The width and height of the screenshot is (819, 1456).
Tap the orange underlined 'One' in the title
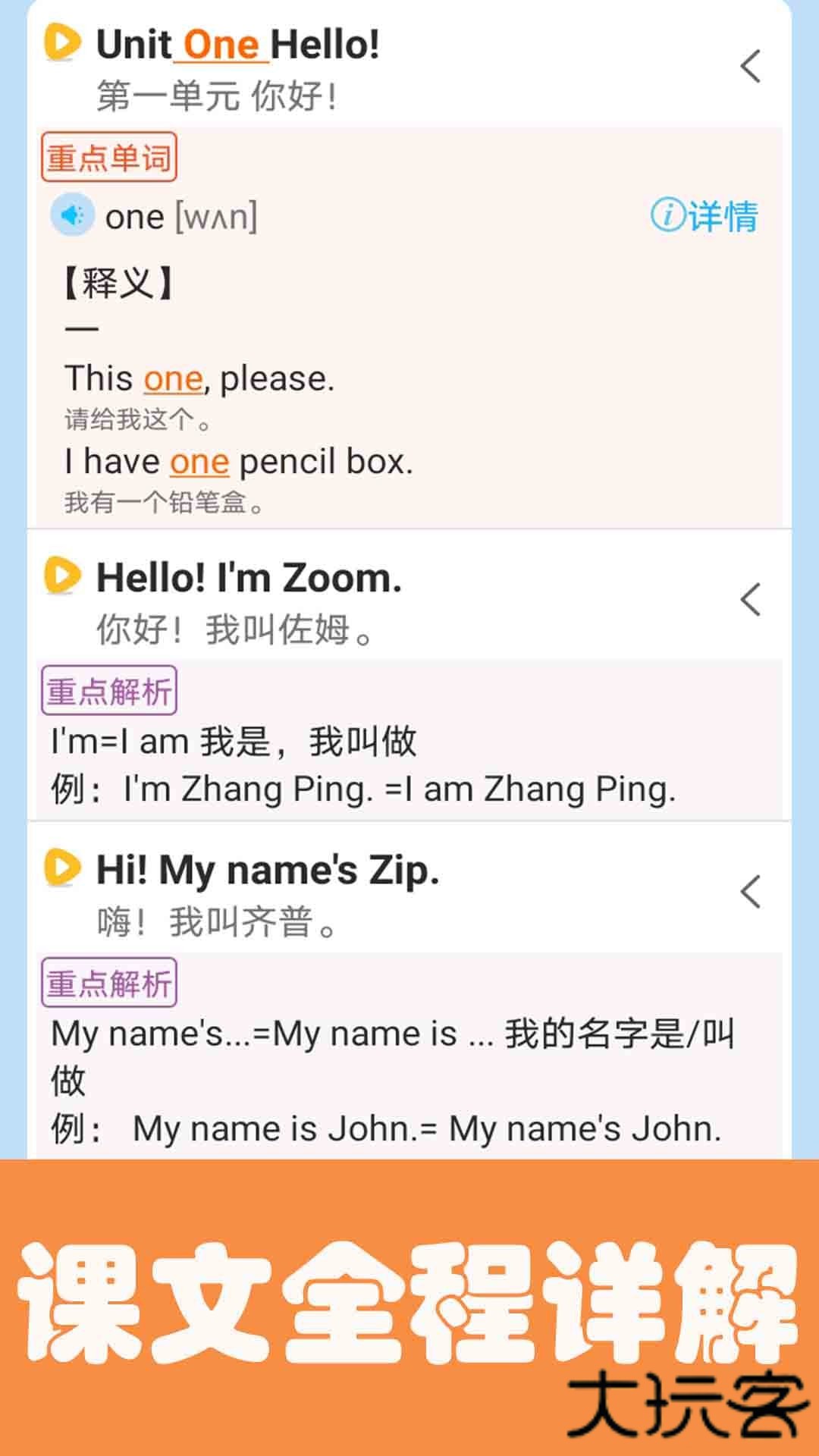click(220, 43)
